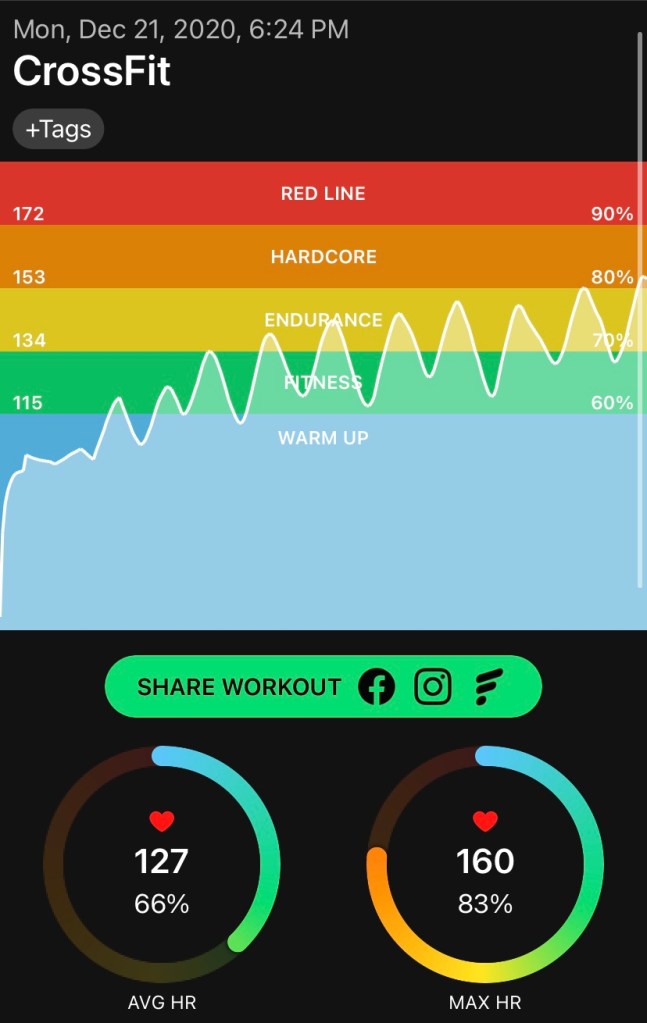
Task: Add tags to this CrossFit workout
Action: point(58,129)
